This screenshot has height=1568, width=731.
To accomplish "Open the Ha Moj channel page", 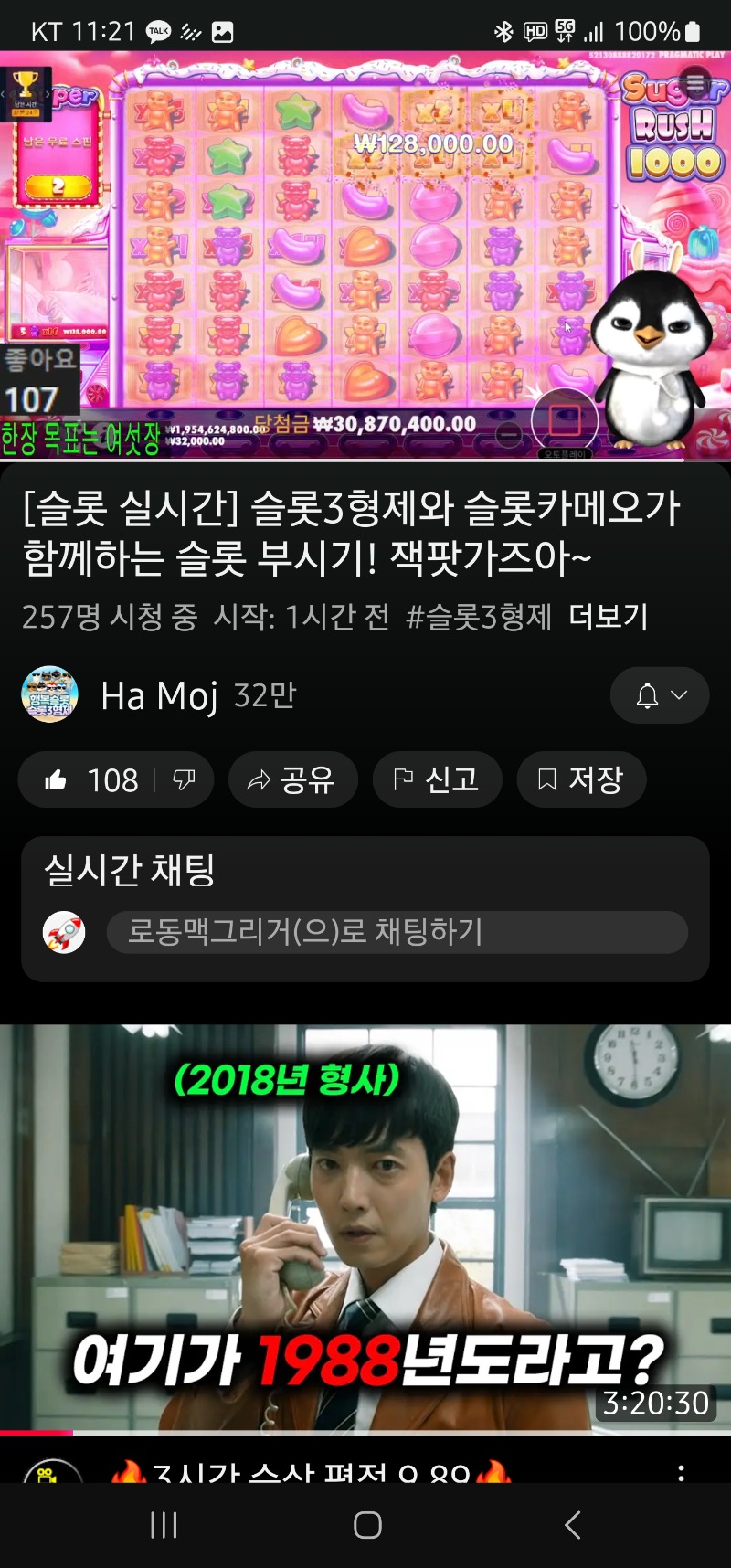I will pyautogui.click(x=160, y=695).
